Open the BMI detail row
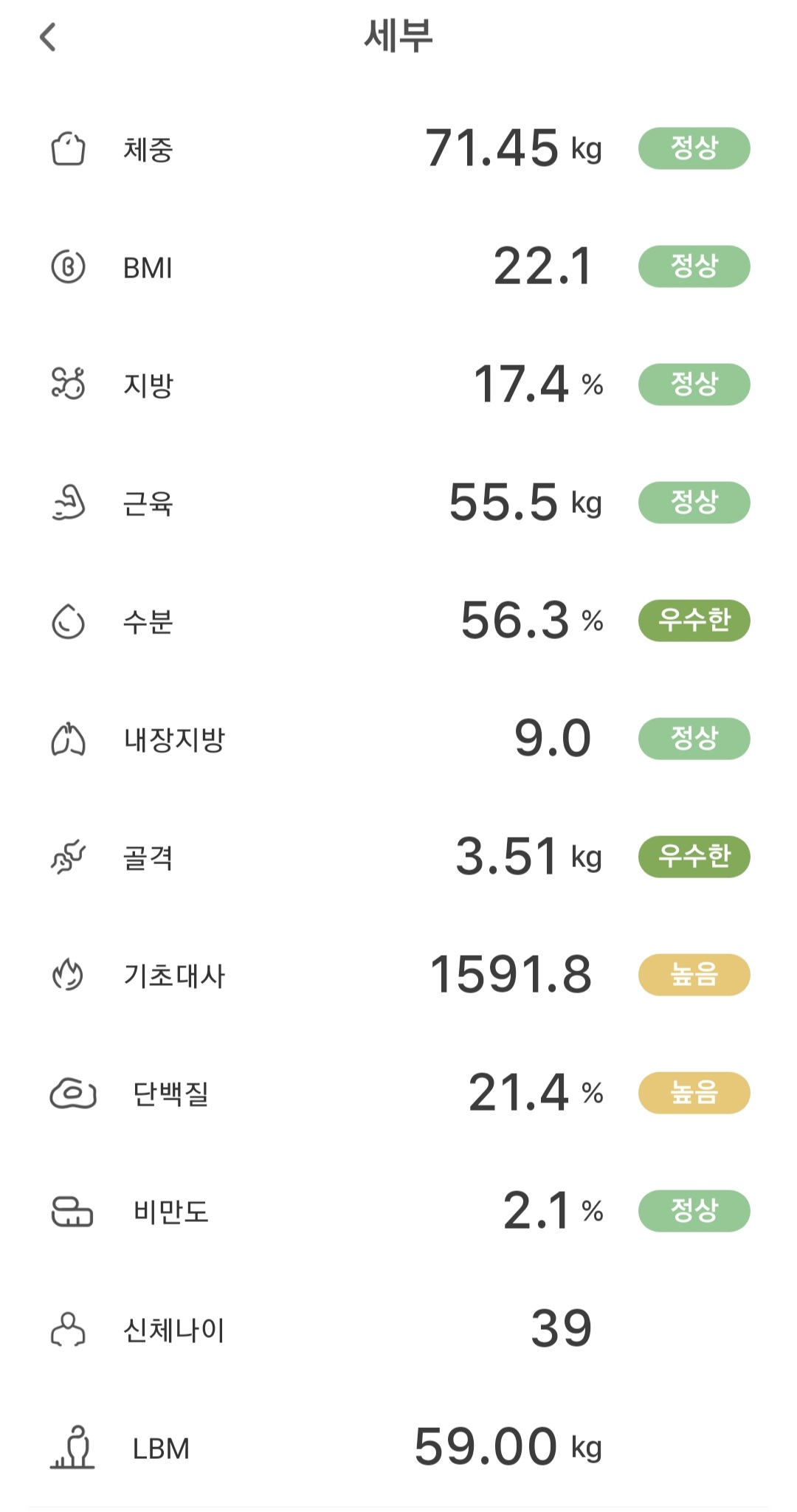This screenshot has width=797, height=1512. tap(398, 267)
